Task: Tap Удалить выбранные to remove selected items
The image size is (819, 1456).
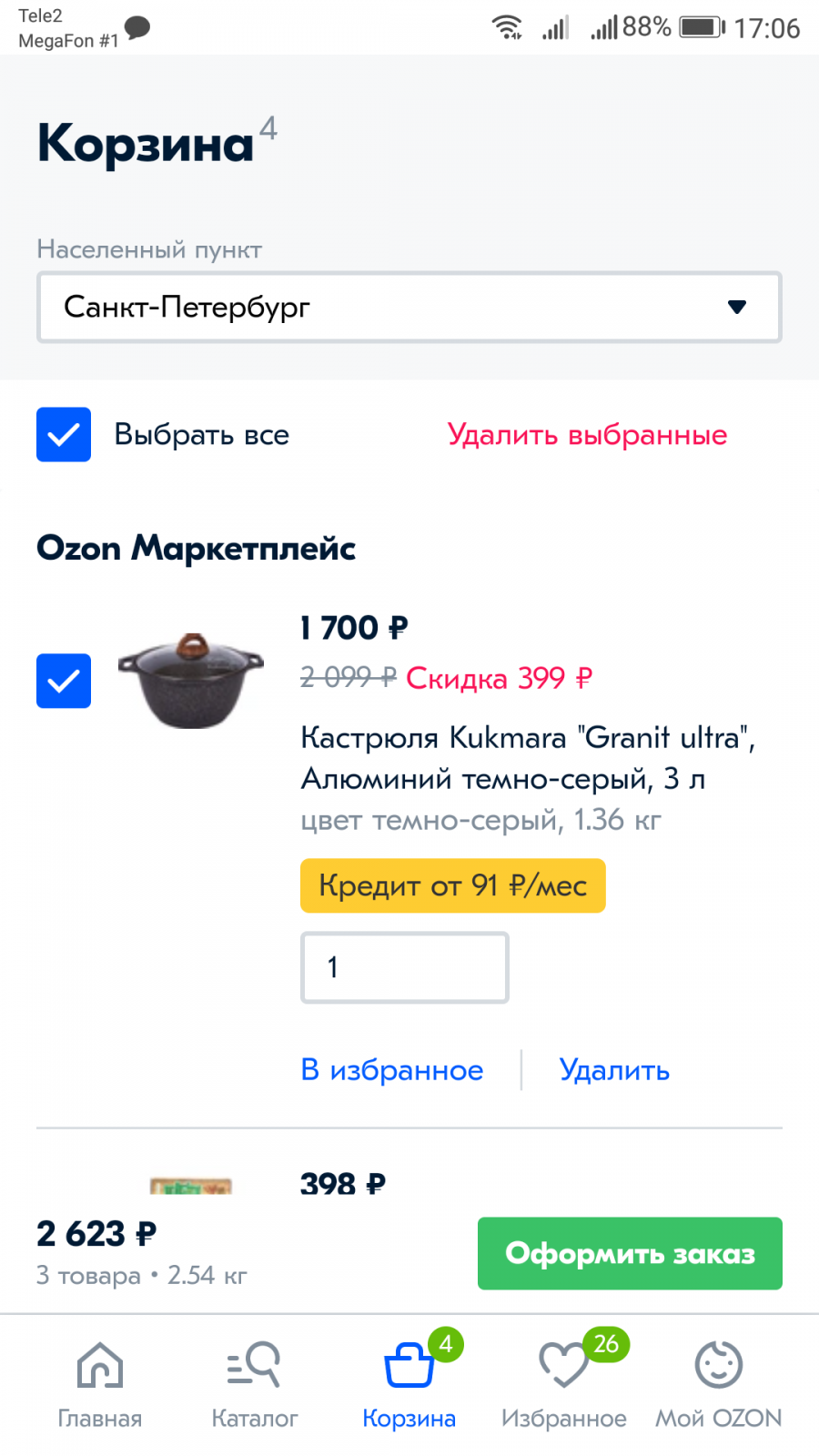Action: tap(587, 435)
